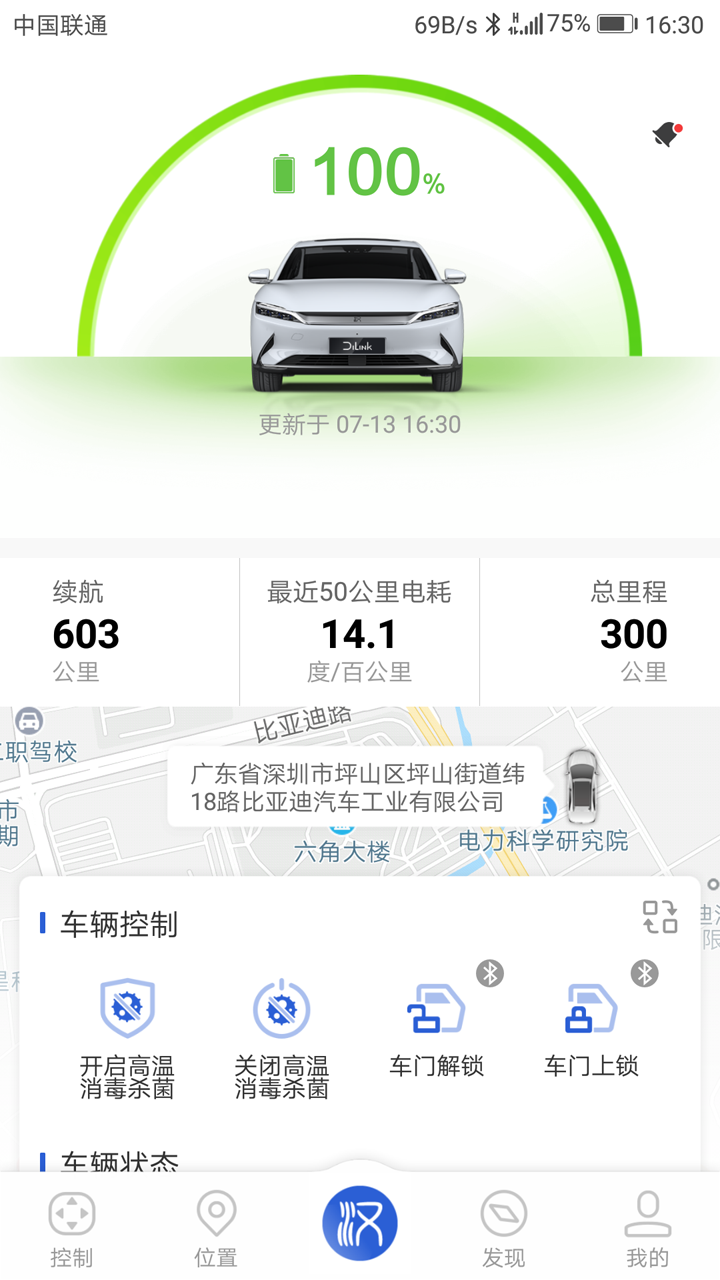720x1280 pixels.
Task: Tap the central 汉 brand logo button
Action: point(362,1222)
